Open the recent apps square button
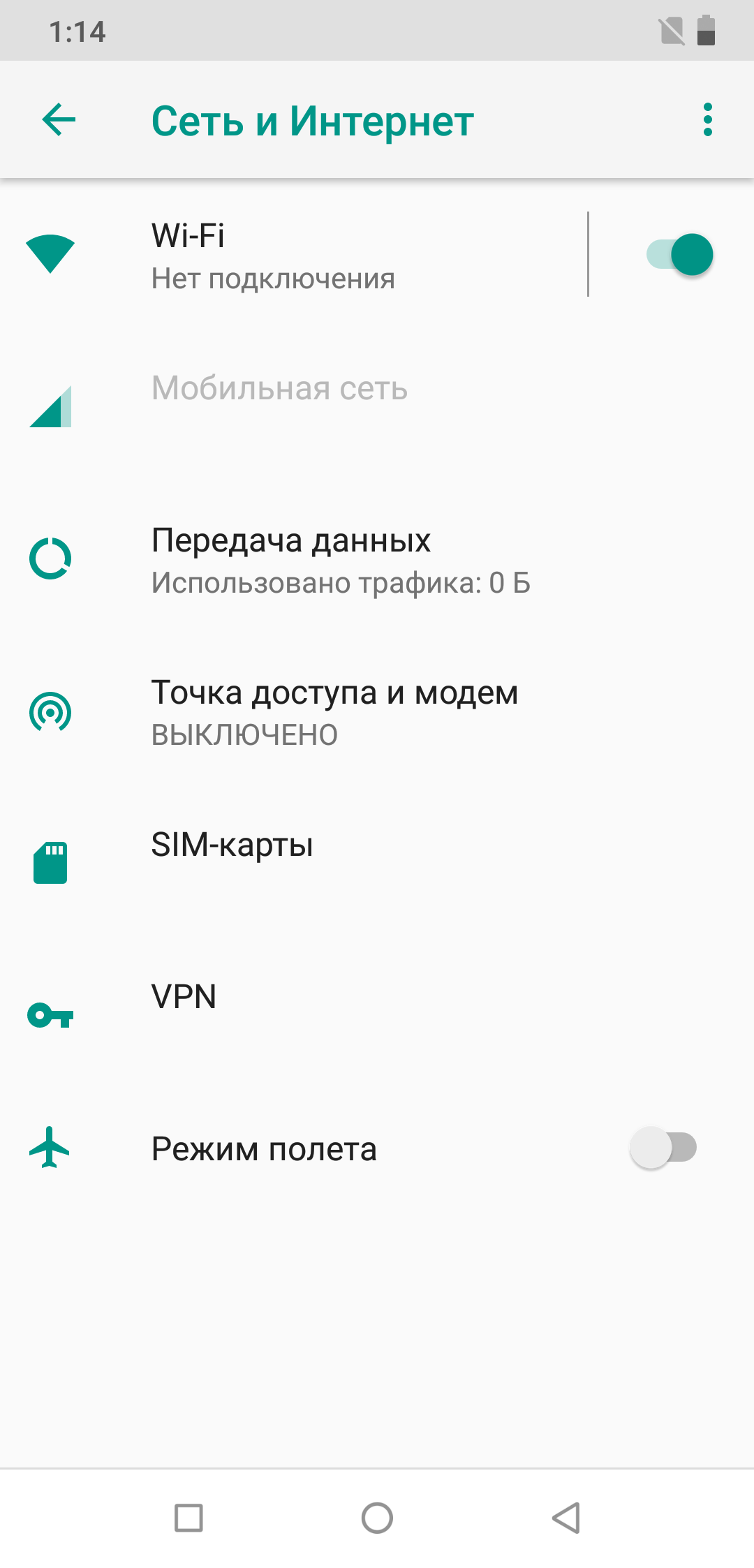Screen dimensions: 754x1568 (x=188, y=1518)
